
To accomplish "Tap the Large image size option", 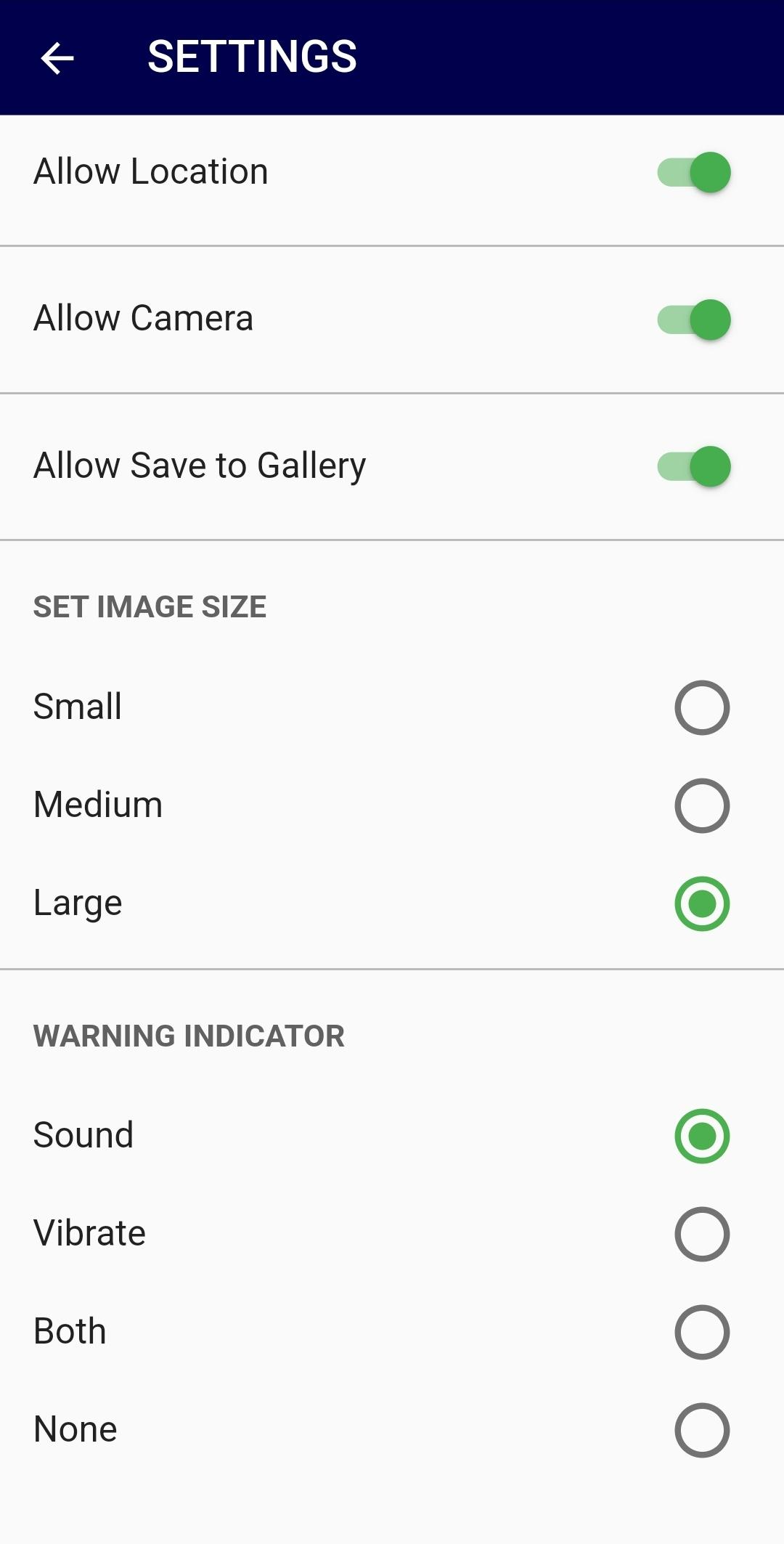I will (x=702, y=903).
